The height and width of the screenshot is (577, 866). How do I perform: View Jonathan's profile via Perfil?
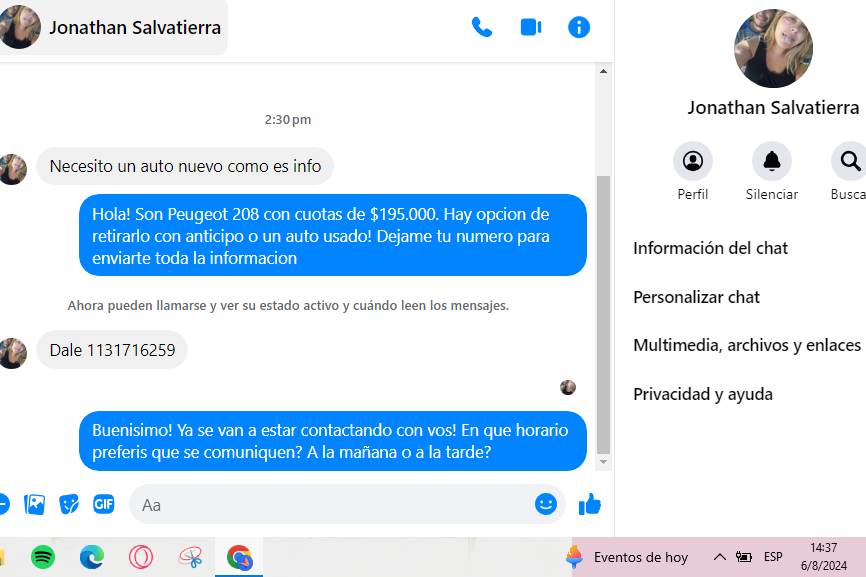point(692,161)
